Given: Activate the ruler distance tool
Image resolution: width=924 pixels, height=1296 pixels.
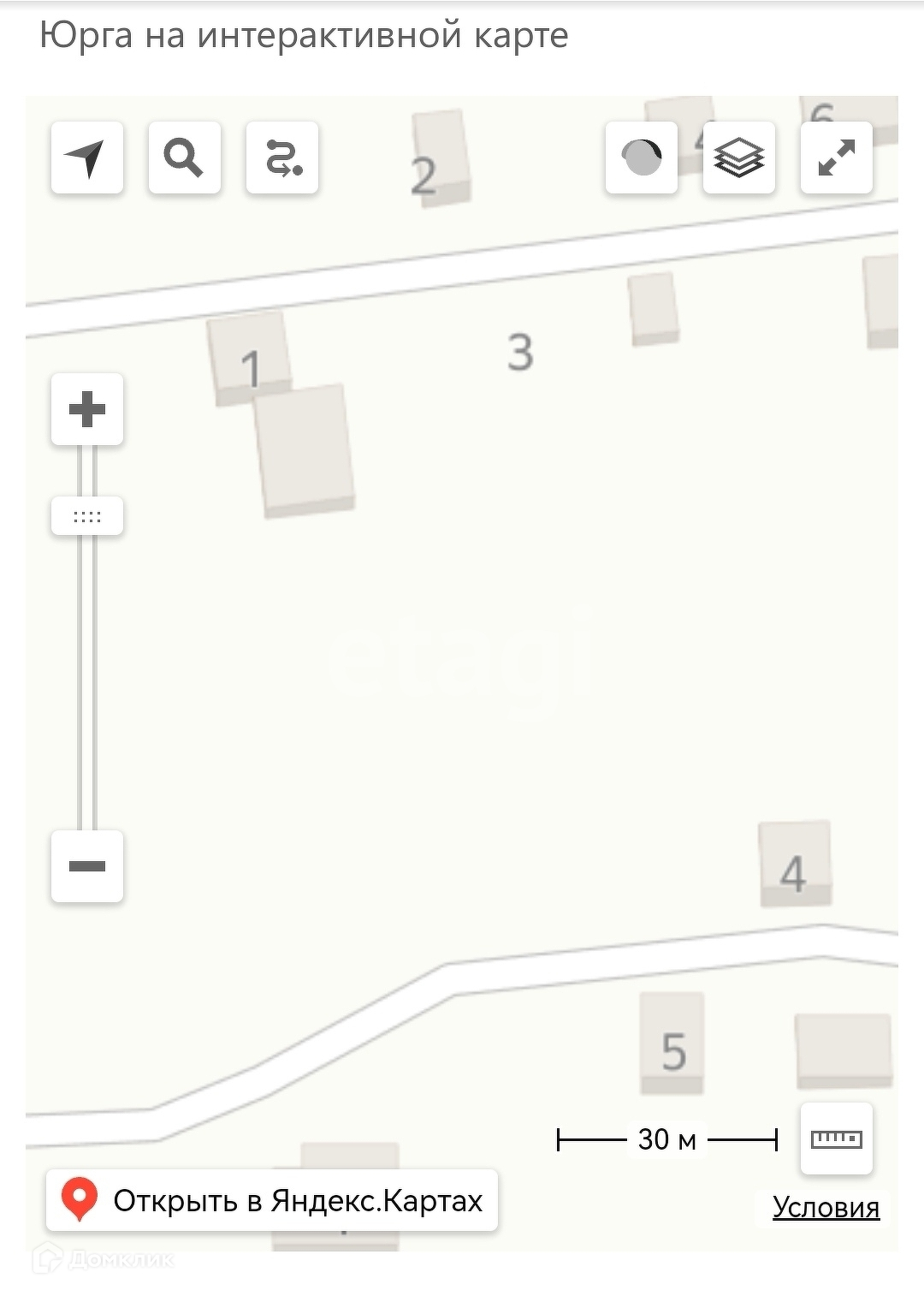Looking at the screenshot, I should tap(837, 1138).
